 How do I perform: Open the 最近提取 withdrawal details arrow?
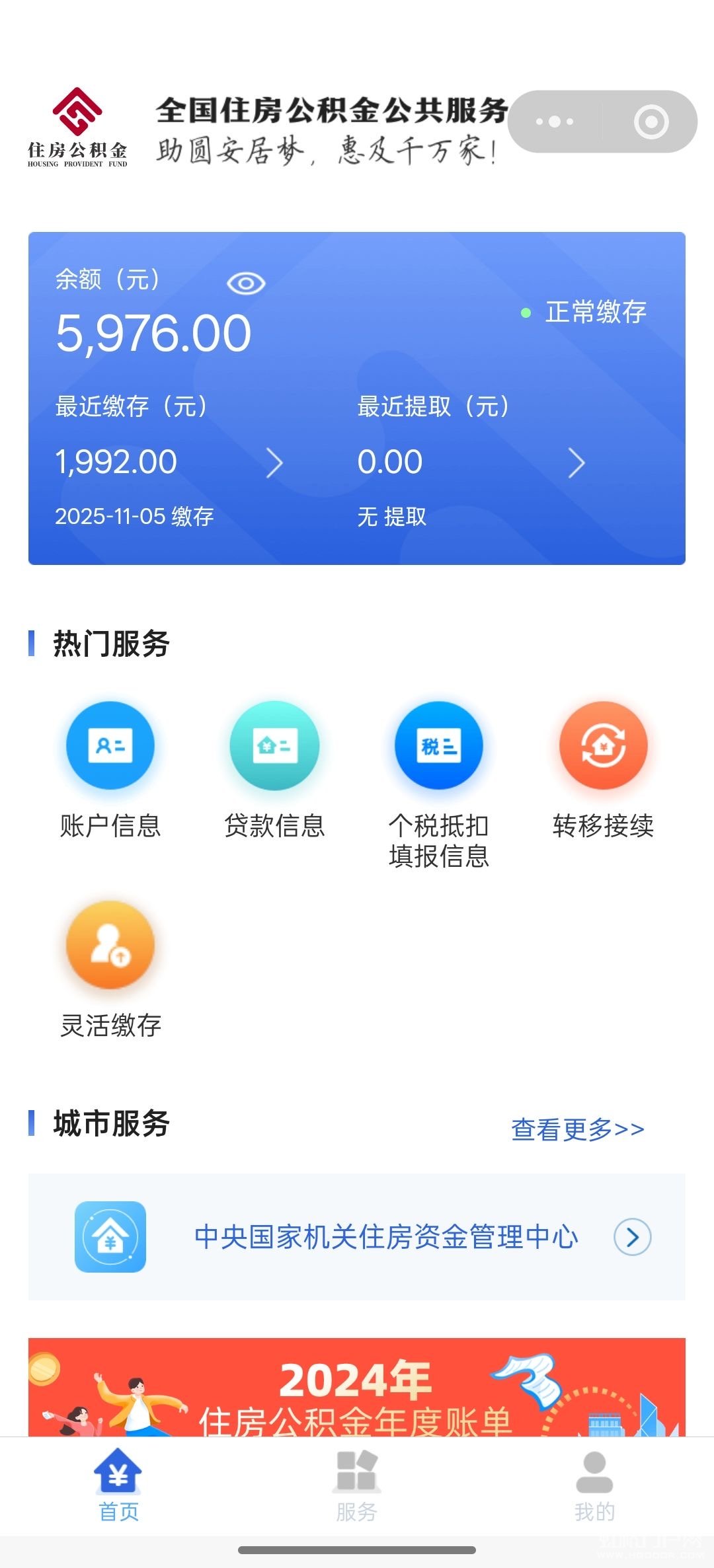click(x=576, y=463)
